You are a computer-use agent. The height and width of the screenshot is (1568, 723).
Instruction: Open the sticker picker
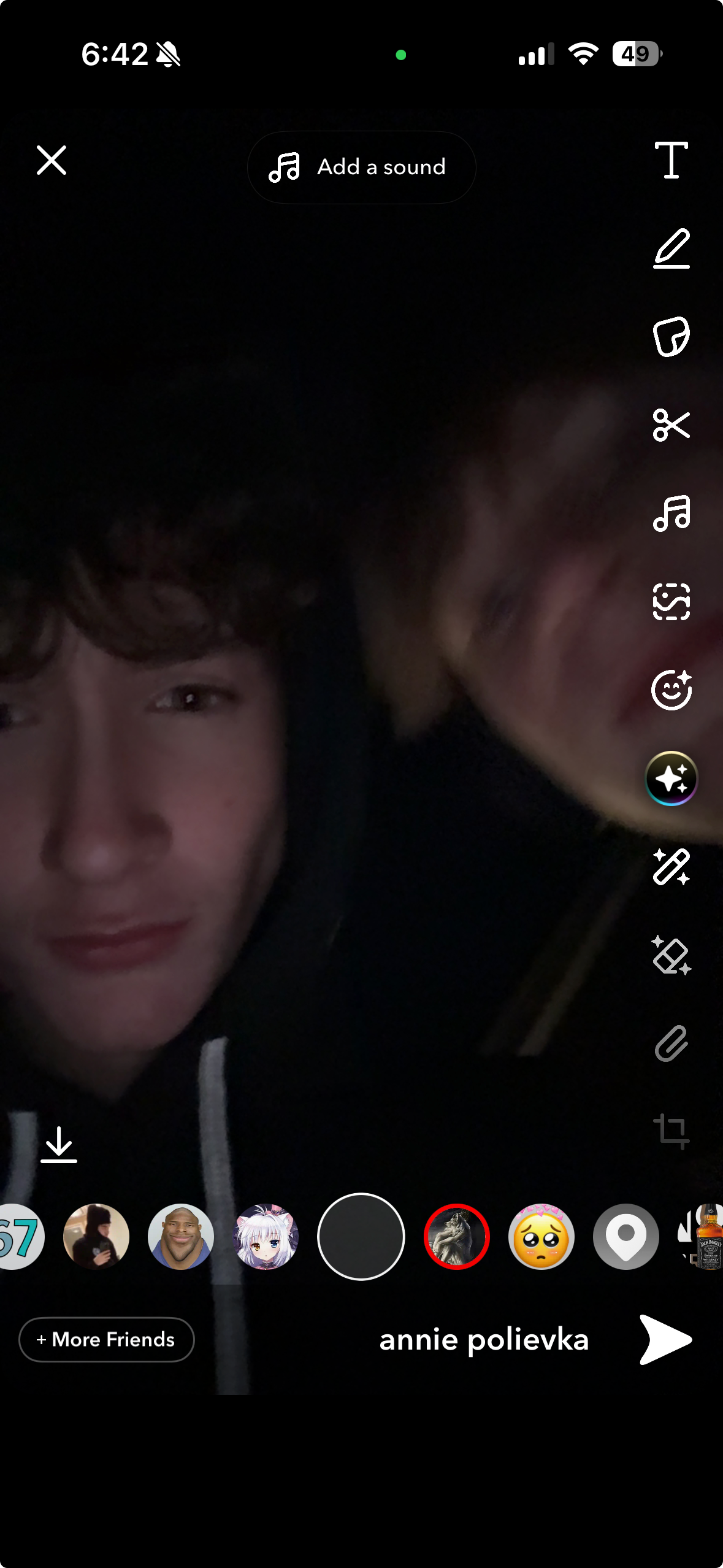point(671,337)
